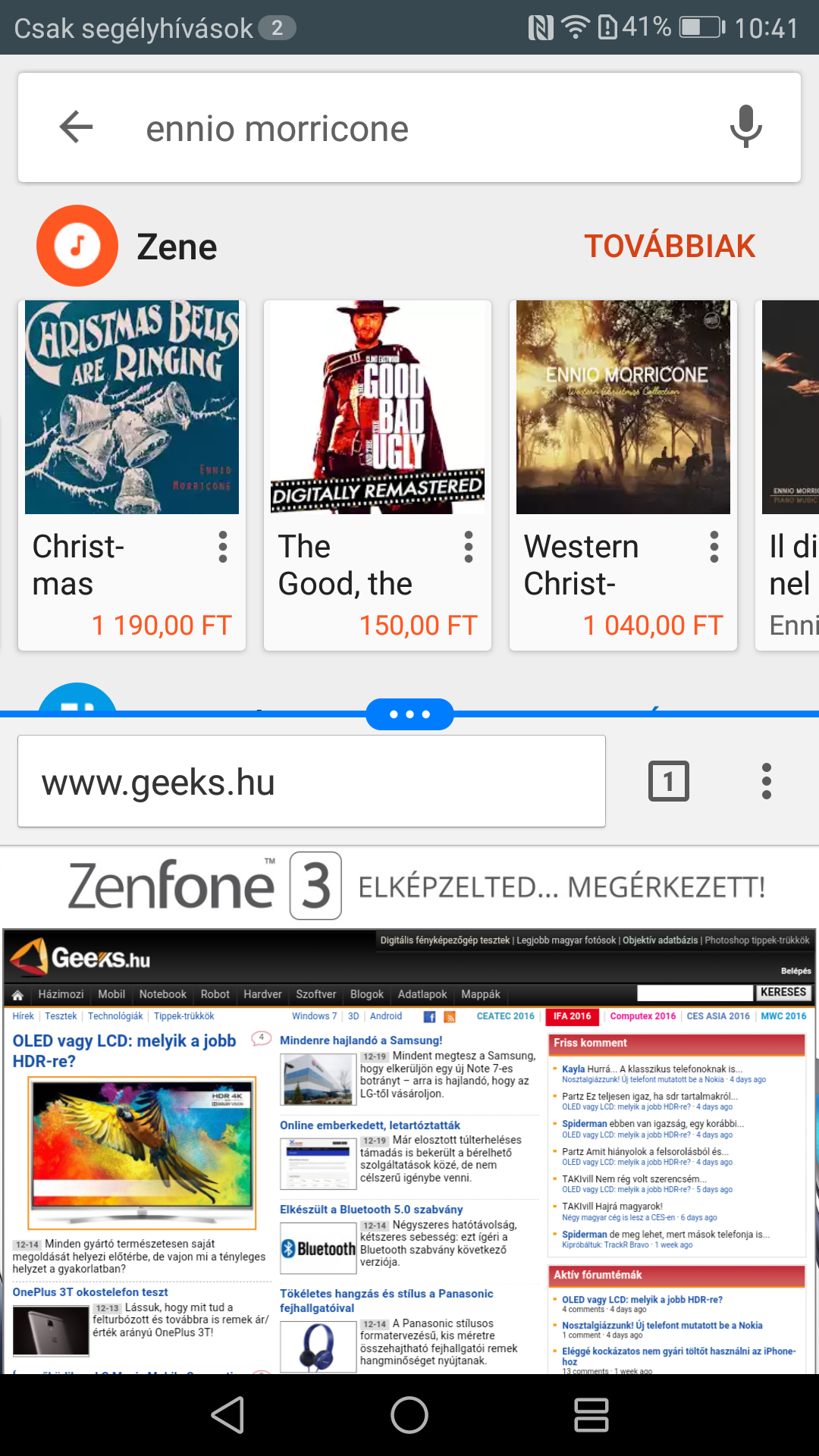The image size is (819, 1456).
Task: Show more music results via TOVÁBBIAK
Action: (x=669, y=246)
